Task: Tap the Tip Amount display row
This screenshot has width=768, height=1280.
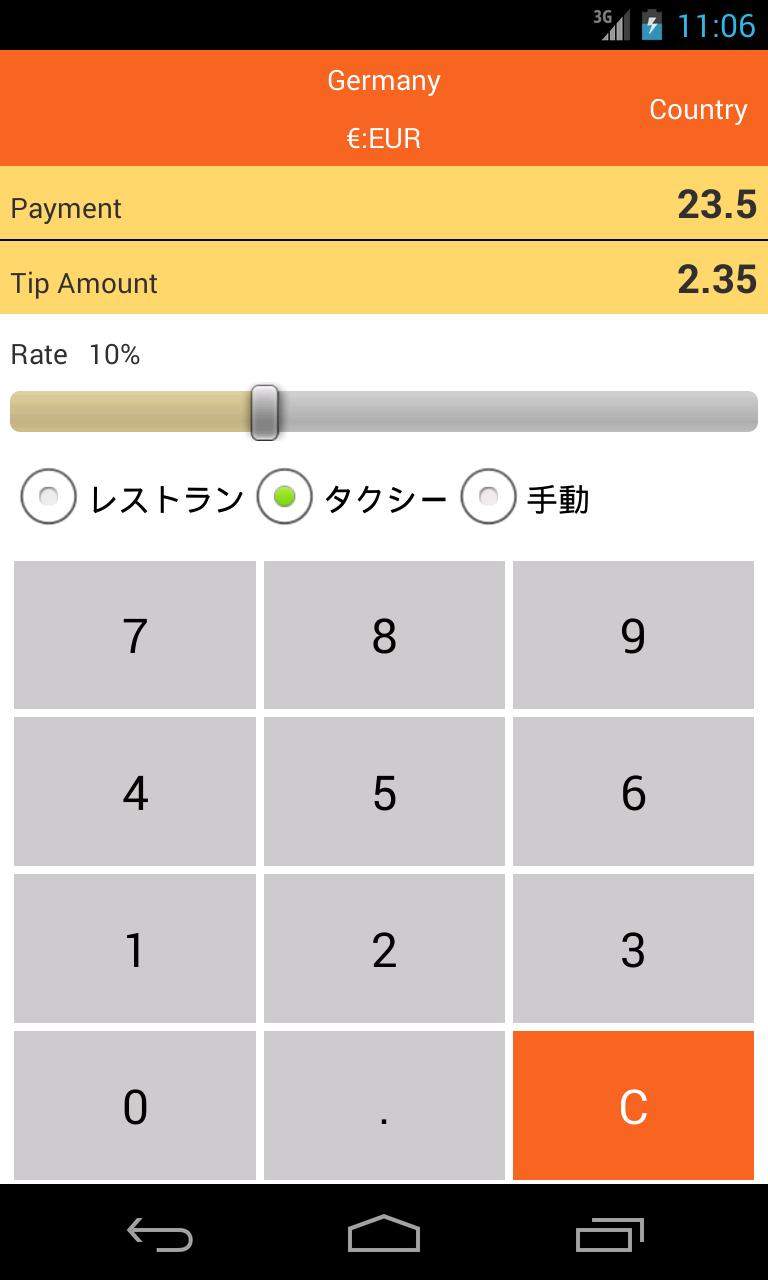Action: click(x=384, y=281)
